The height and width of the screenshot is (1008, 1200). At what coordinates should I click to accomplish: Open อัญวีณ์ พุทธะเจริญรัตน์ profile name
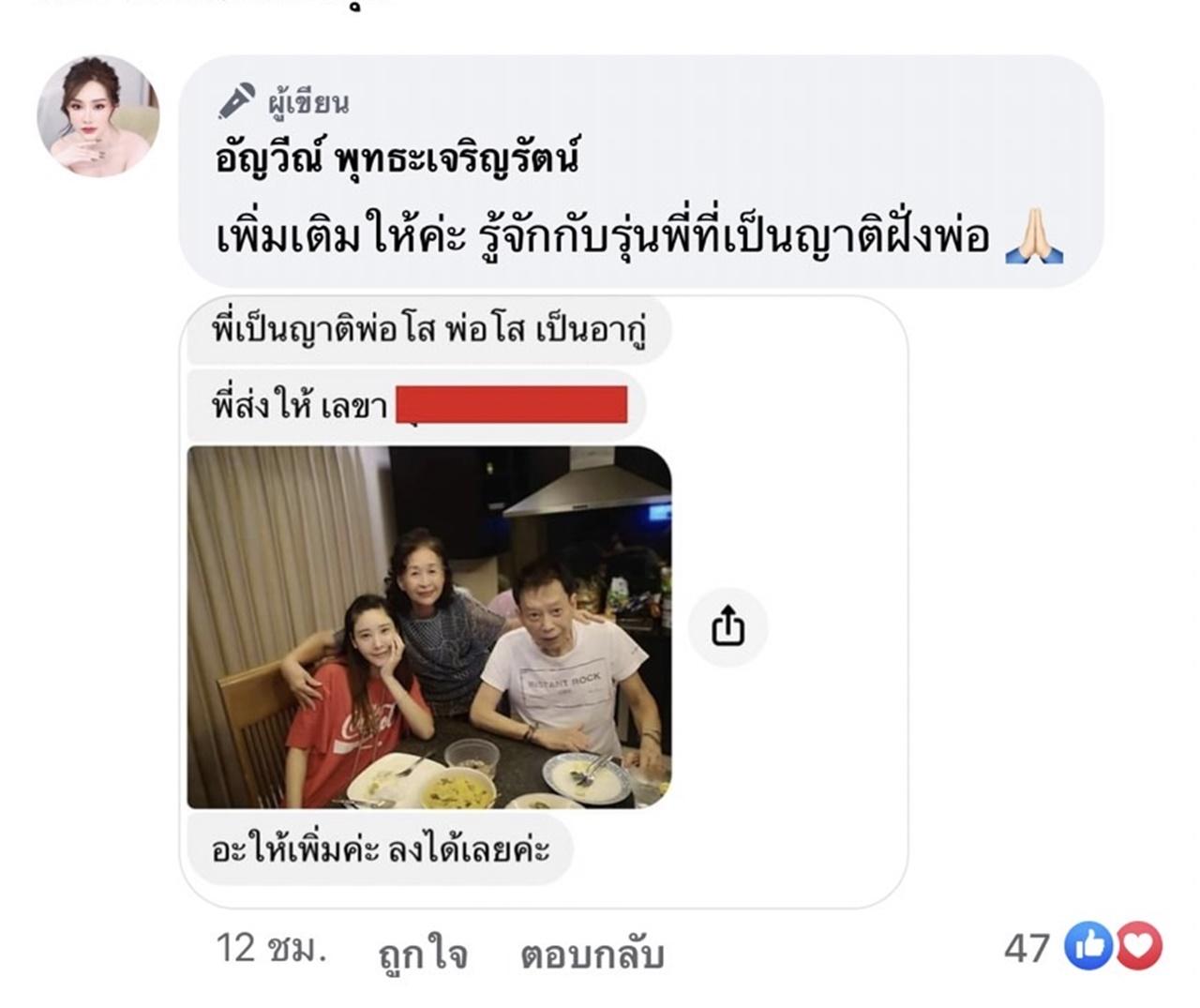pos(397,156)
